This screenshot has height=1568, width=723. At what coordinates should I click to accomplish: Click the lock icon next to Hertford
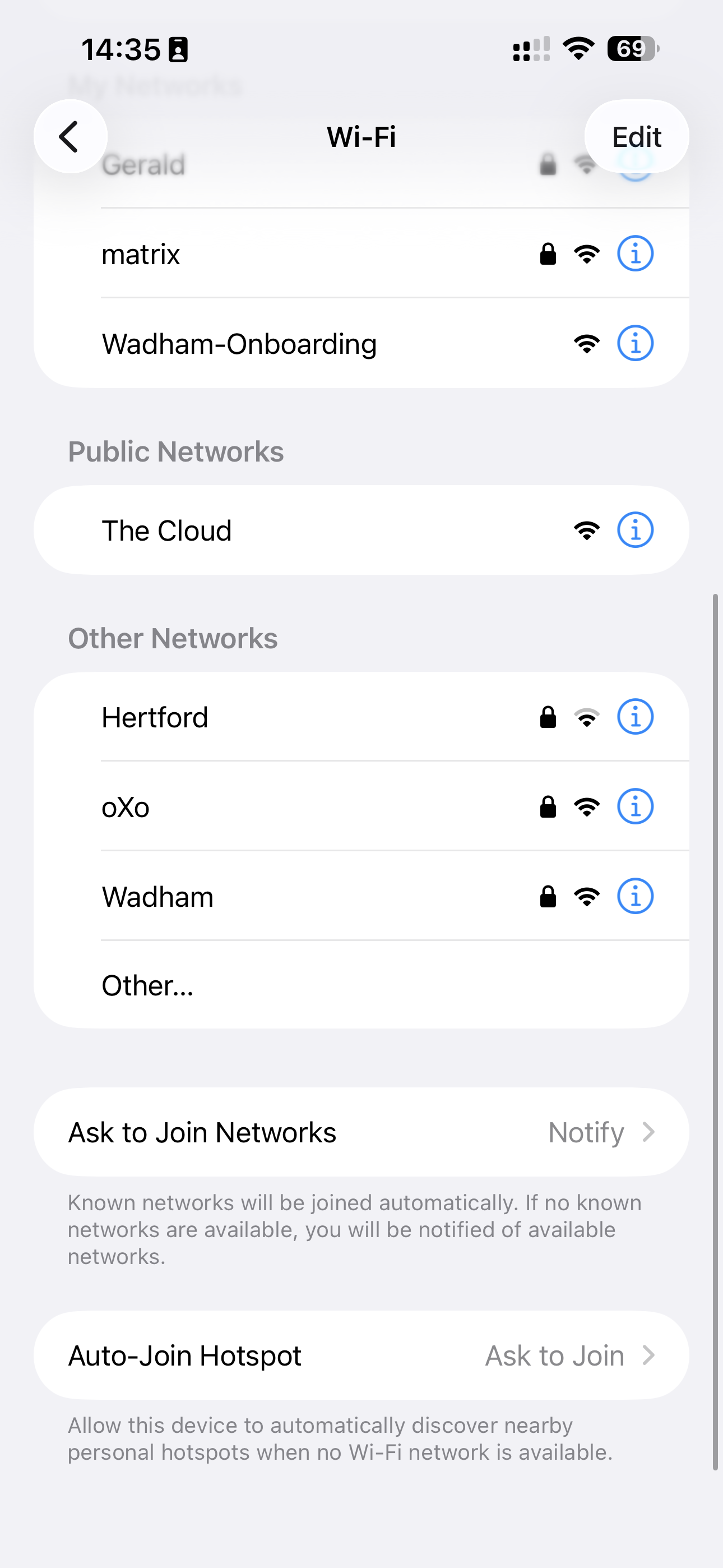point(547,717)
